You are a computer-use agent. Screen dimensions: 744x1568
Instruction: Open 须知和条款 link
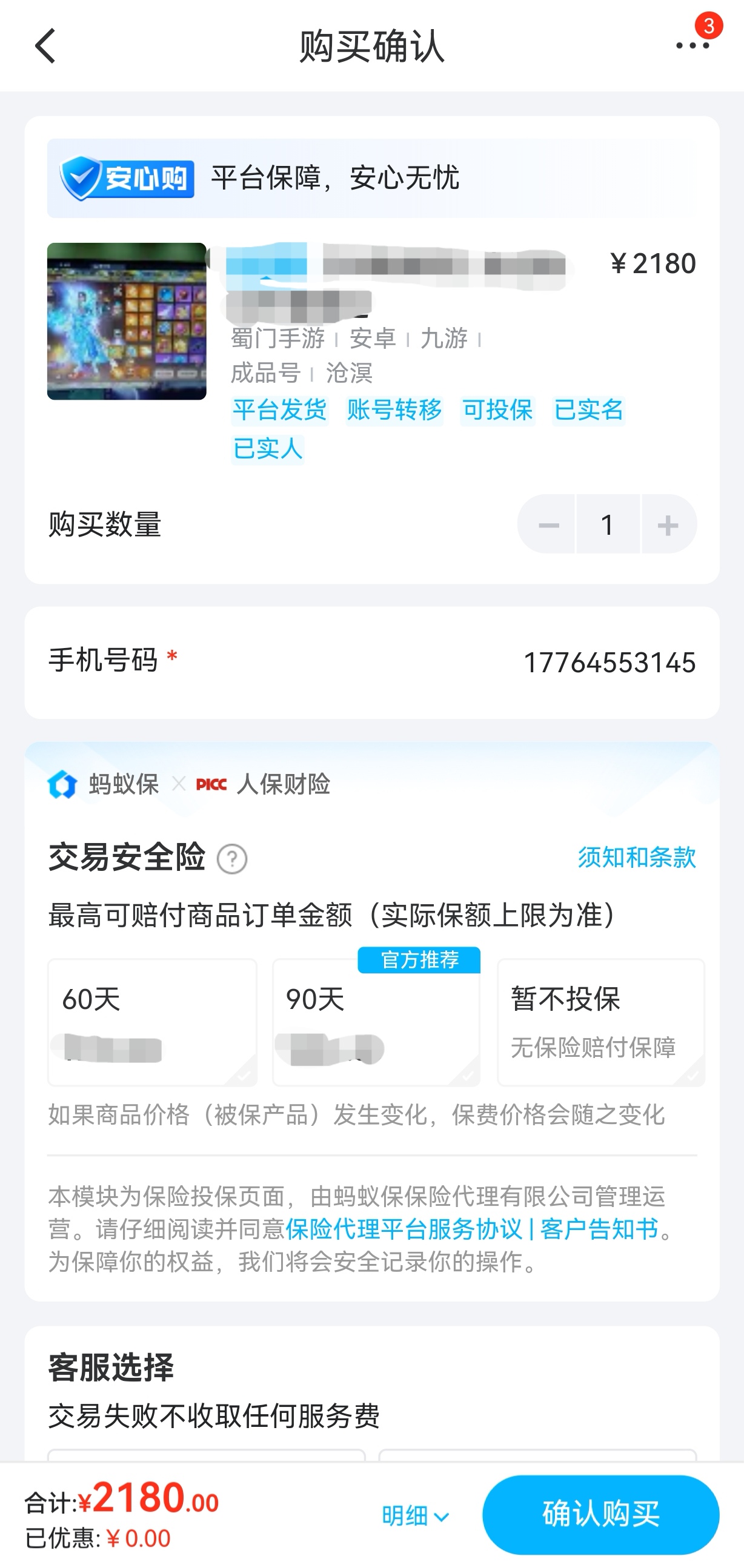click(636, 857)
